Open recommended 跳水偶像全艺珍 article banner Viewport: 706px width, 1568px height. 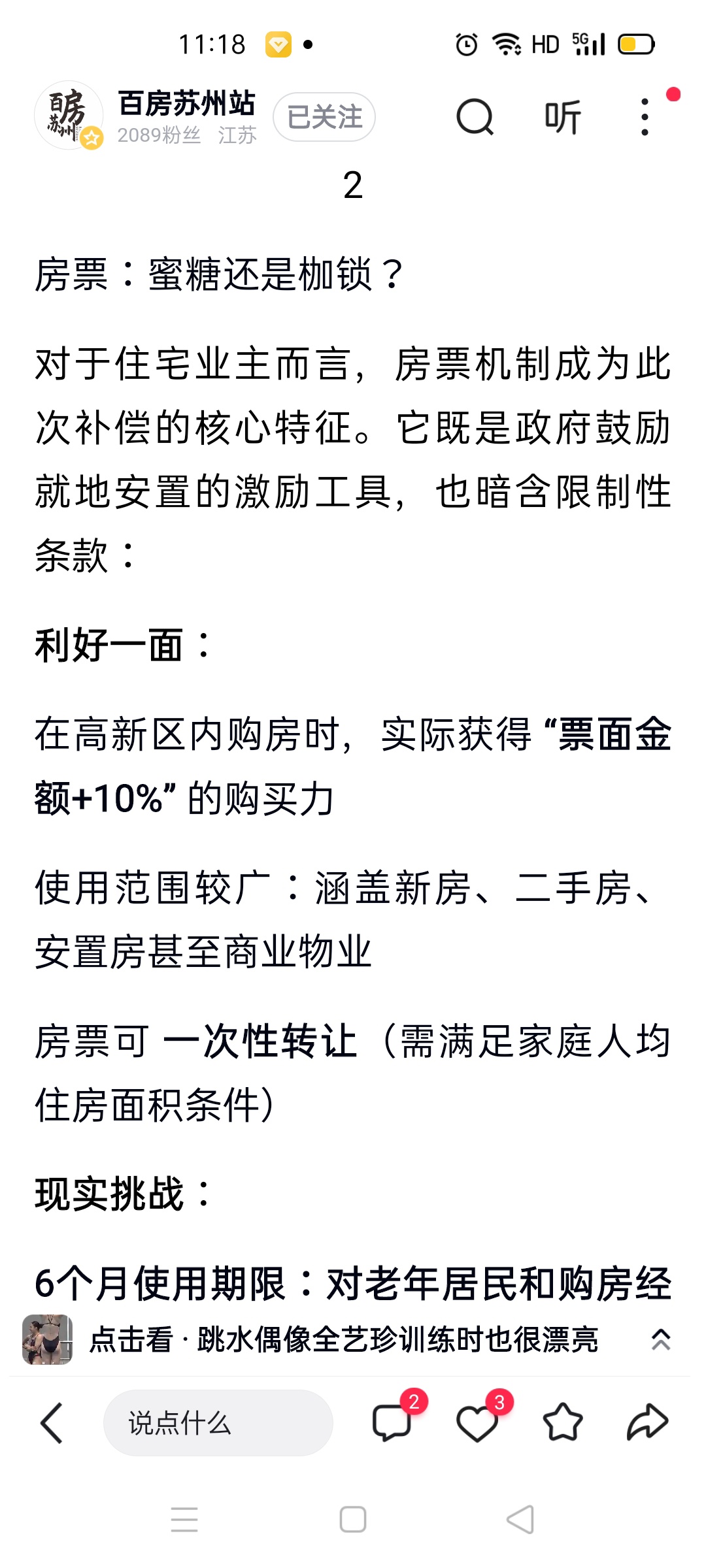[x=343, y=1340]
